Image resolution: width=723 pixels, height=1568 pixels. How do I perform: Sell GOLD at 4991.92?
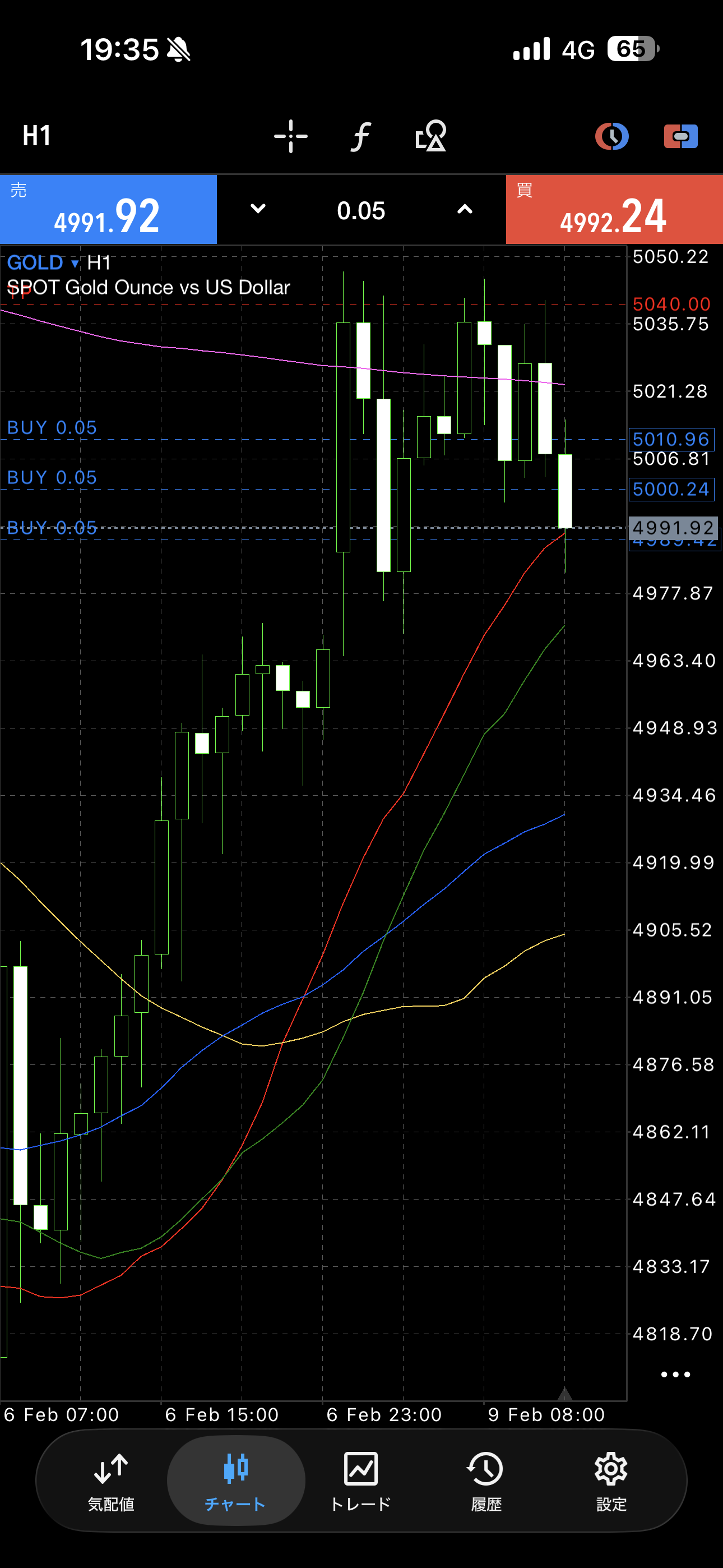[x=108, y=210]
